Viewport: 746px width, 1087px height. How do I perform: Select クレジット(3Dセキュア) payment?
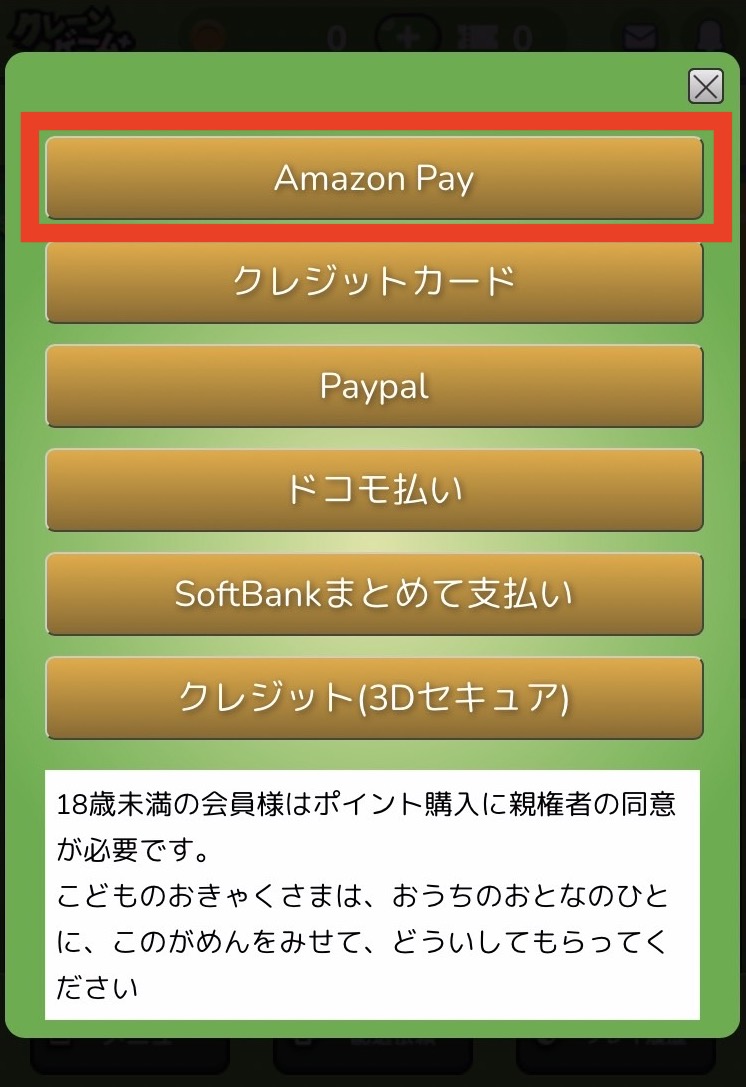click(374, 698)
